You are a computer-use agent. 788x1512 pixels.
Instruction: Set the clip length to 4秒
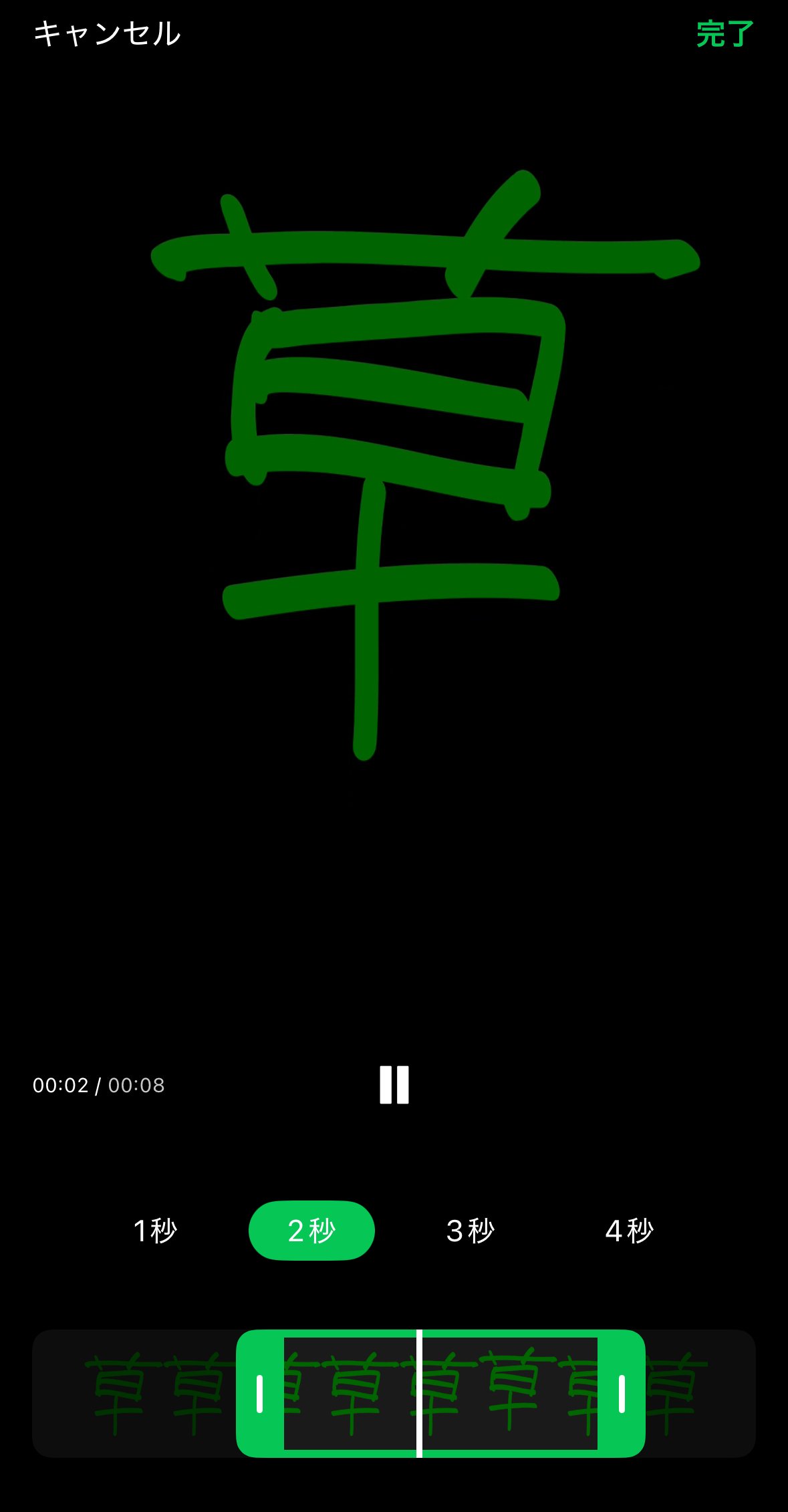click(628, 1231)
